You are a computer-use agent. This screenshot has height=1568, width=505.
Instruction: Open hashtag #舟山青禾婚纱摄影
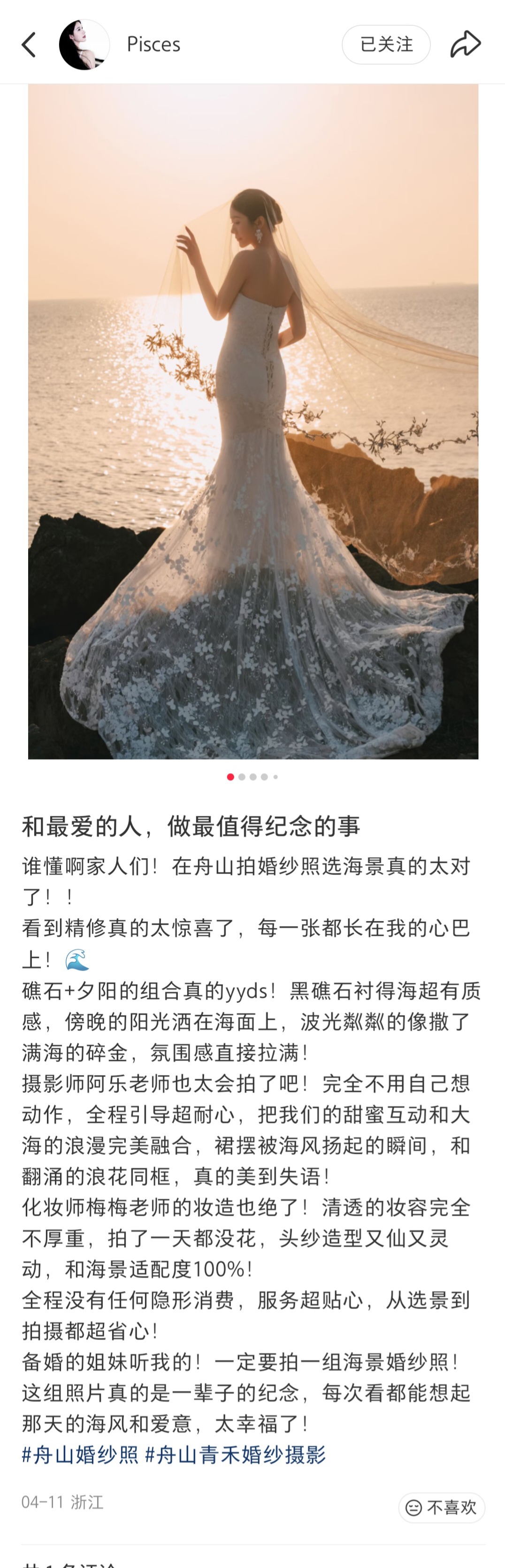click(235, 1454)
